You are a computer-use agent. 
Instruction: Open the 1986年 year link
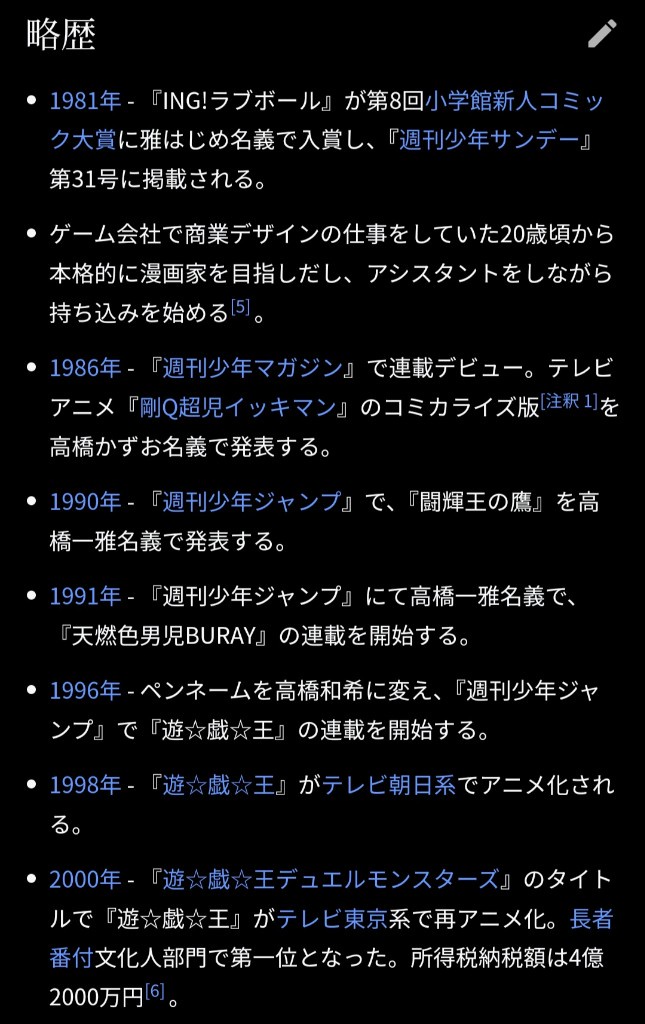tap(85, 367)
